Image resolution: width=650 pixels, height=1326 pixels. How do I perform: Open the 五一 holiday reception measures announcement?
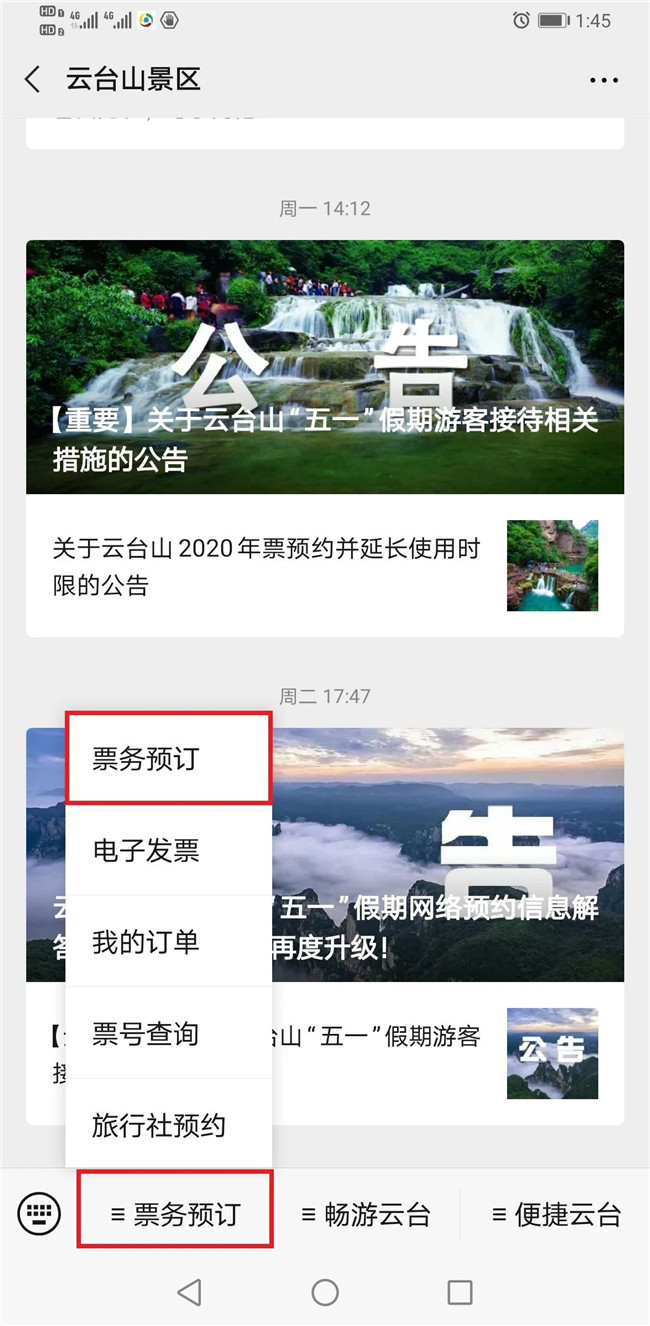[x=325, y=367]
